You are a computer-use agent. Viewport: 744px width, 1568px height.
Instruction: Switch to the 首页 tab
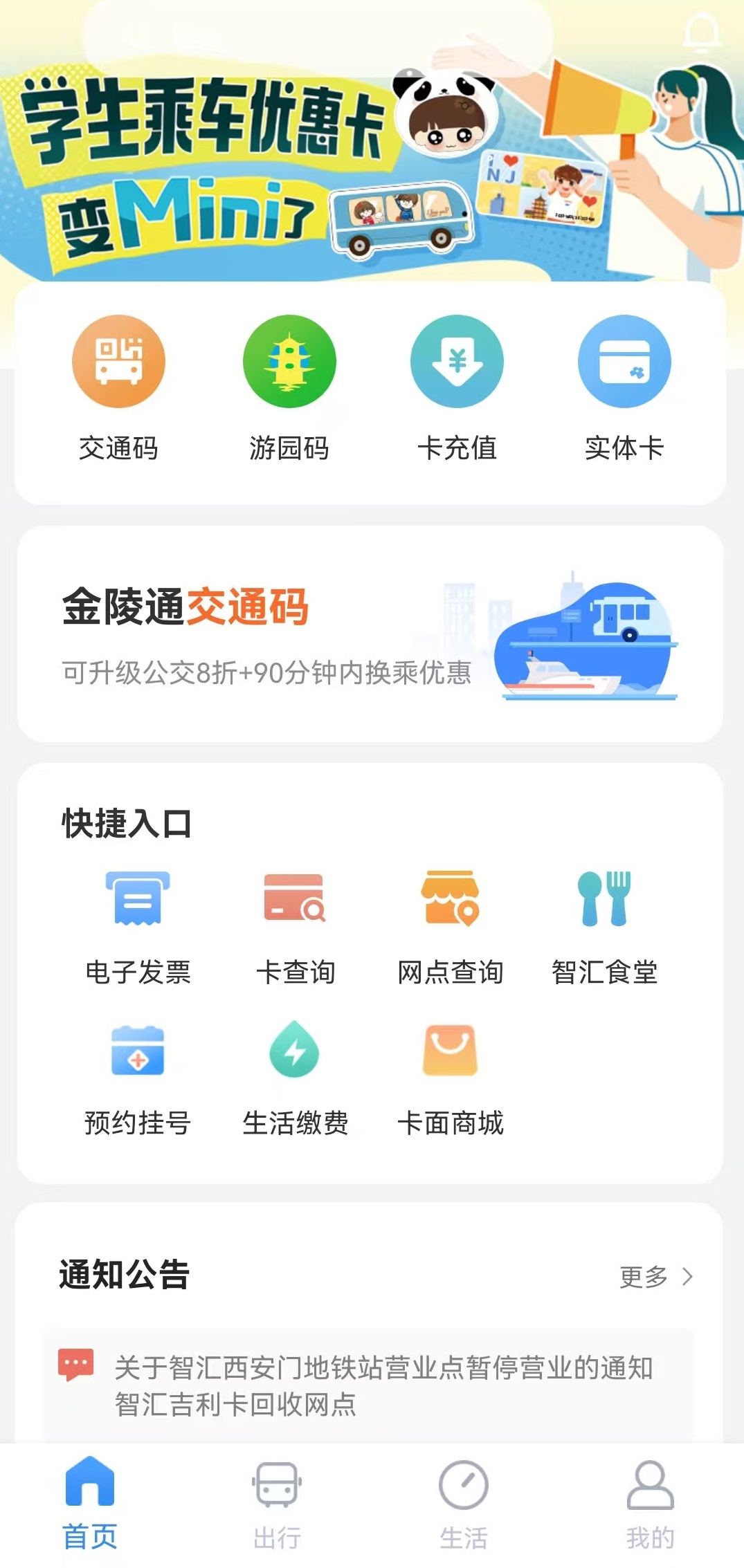(90, 1502)
